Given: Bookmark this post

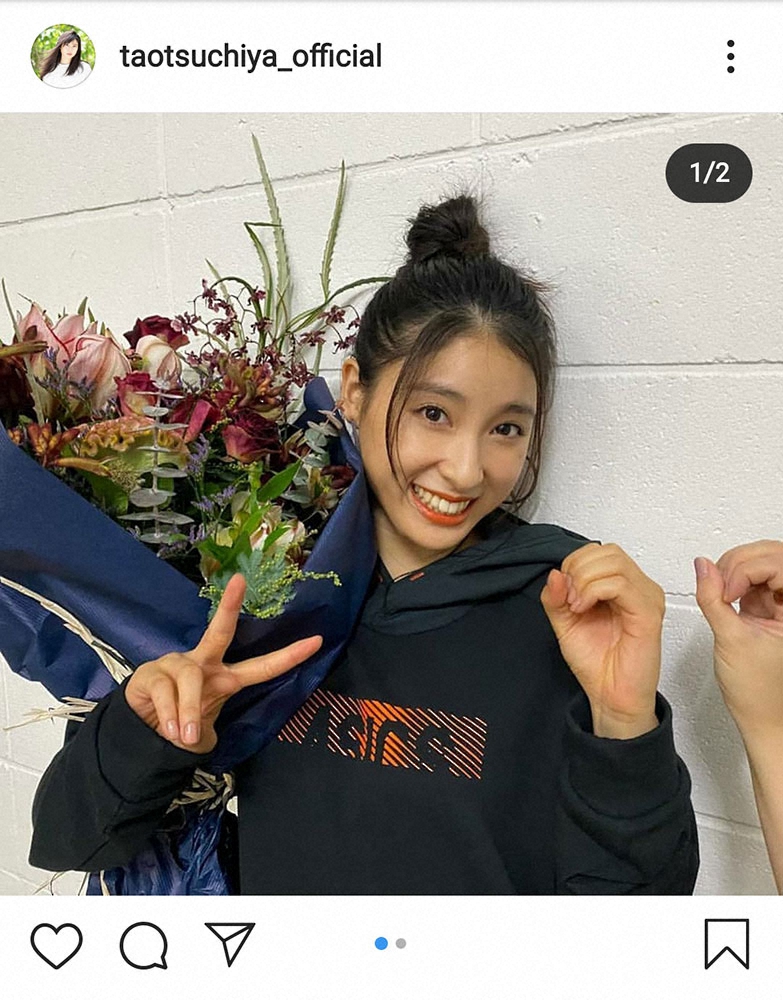Looking at the screenshot, I should pos(726,944).
